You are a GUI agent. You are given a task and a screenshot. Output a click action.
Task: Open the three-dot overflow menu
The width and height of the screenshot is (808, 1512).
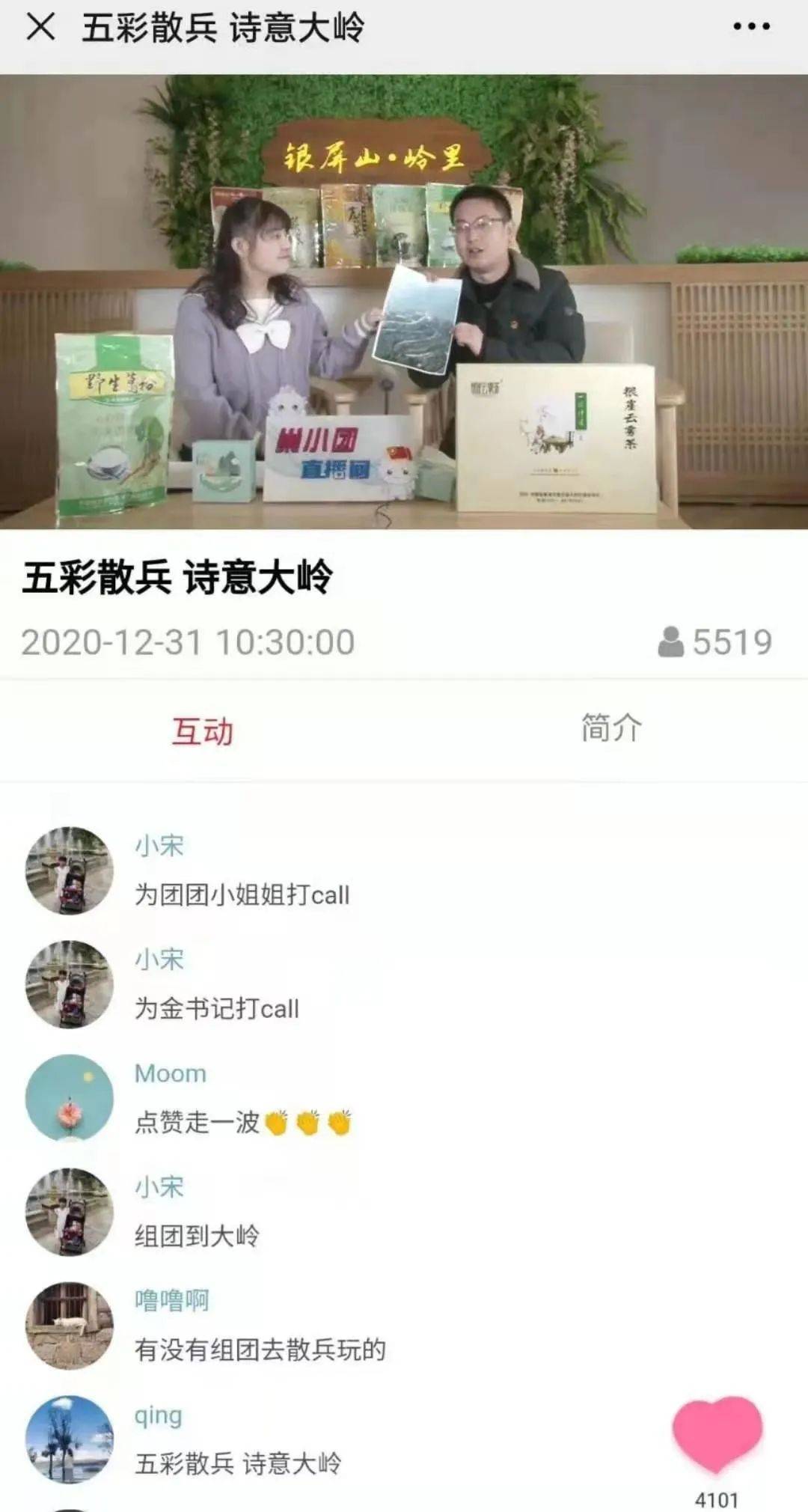[750, 27]
